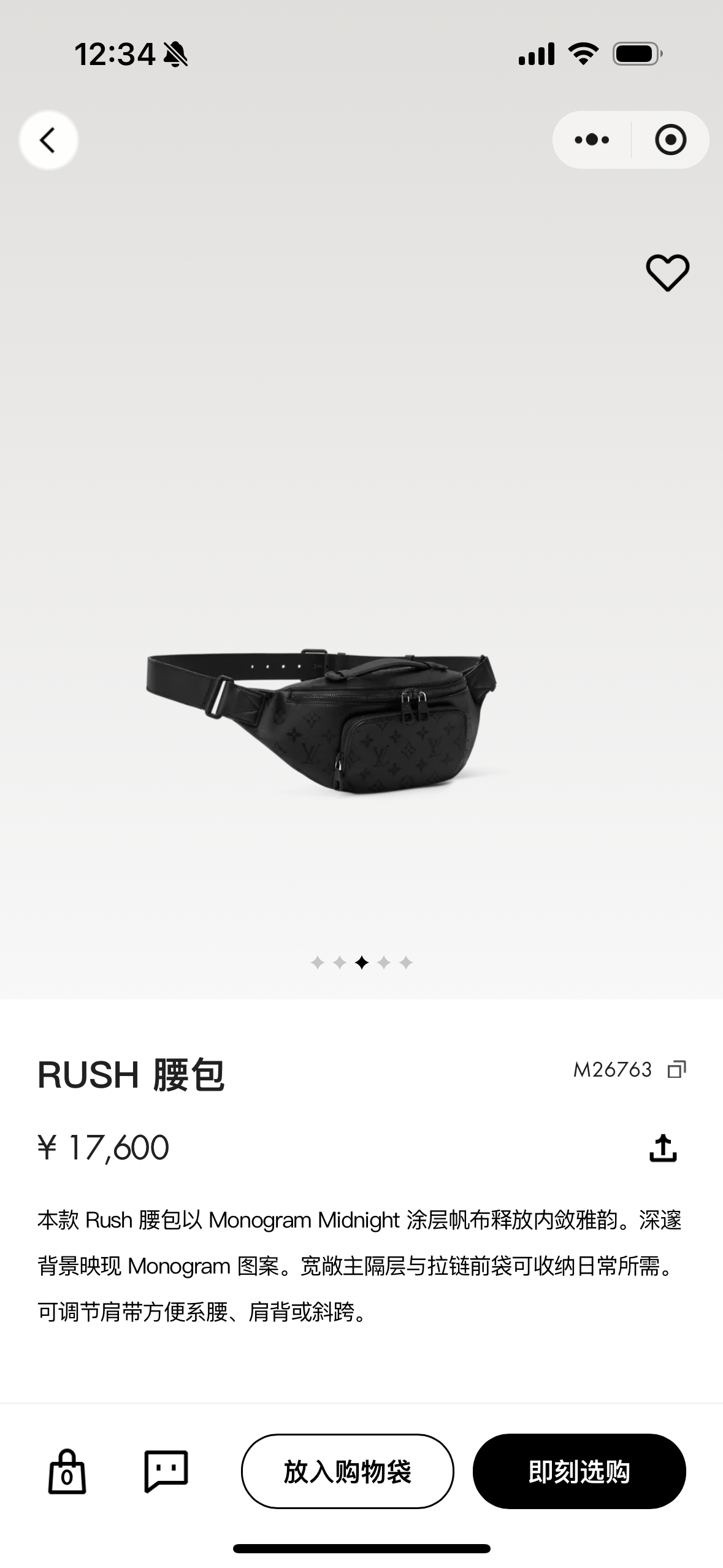
Task: Tap 即刻选购 to buy now
Action: coord(579,1471)
